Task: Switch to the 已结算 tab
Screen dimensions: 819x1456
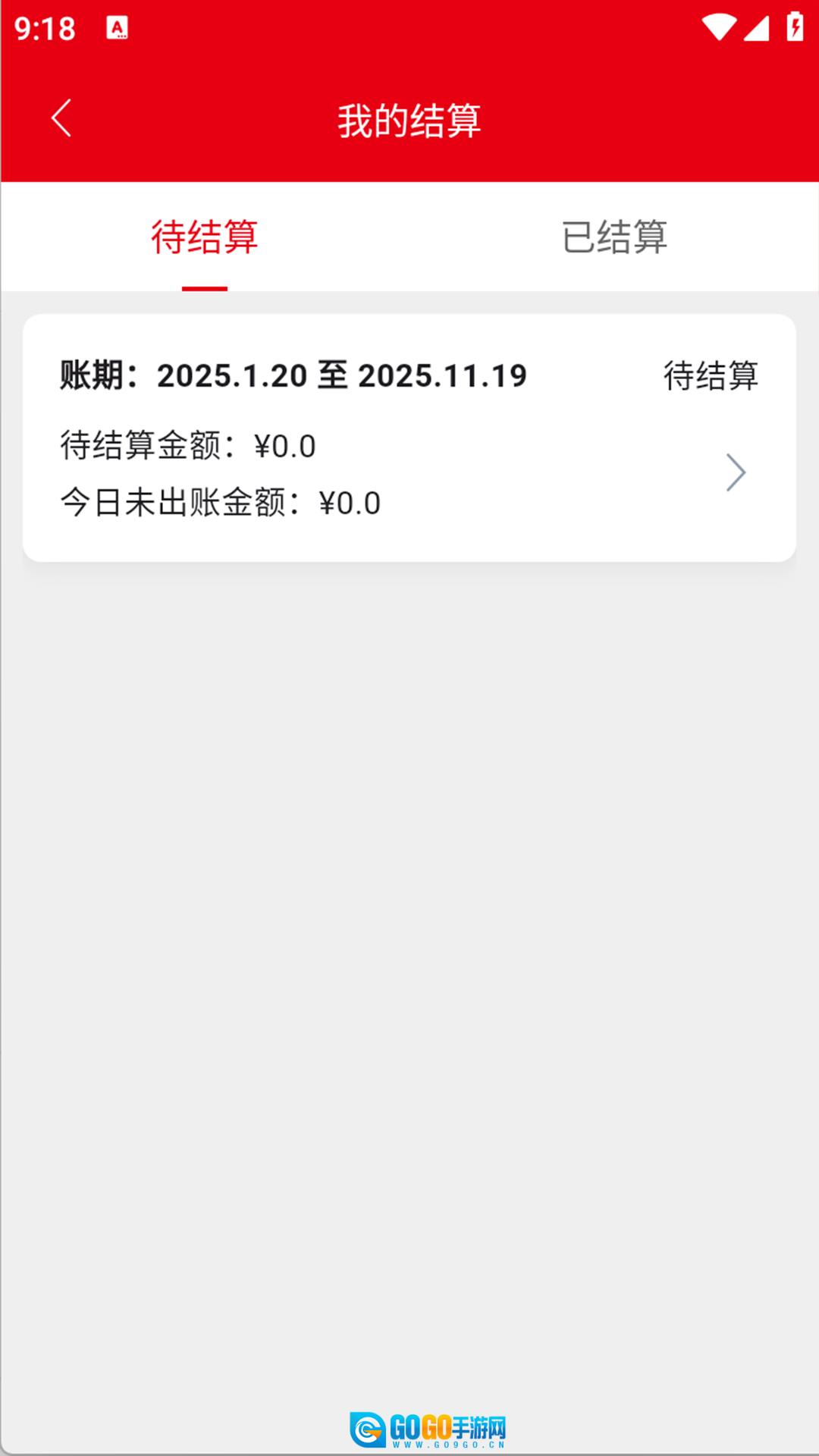Action: pos(614,237)
